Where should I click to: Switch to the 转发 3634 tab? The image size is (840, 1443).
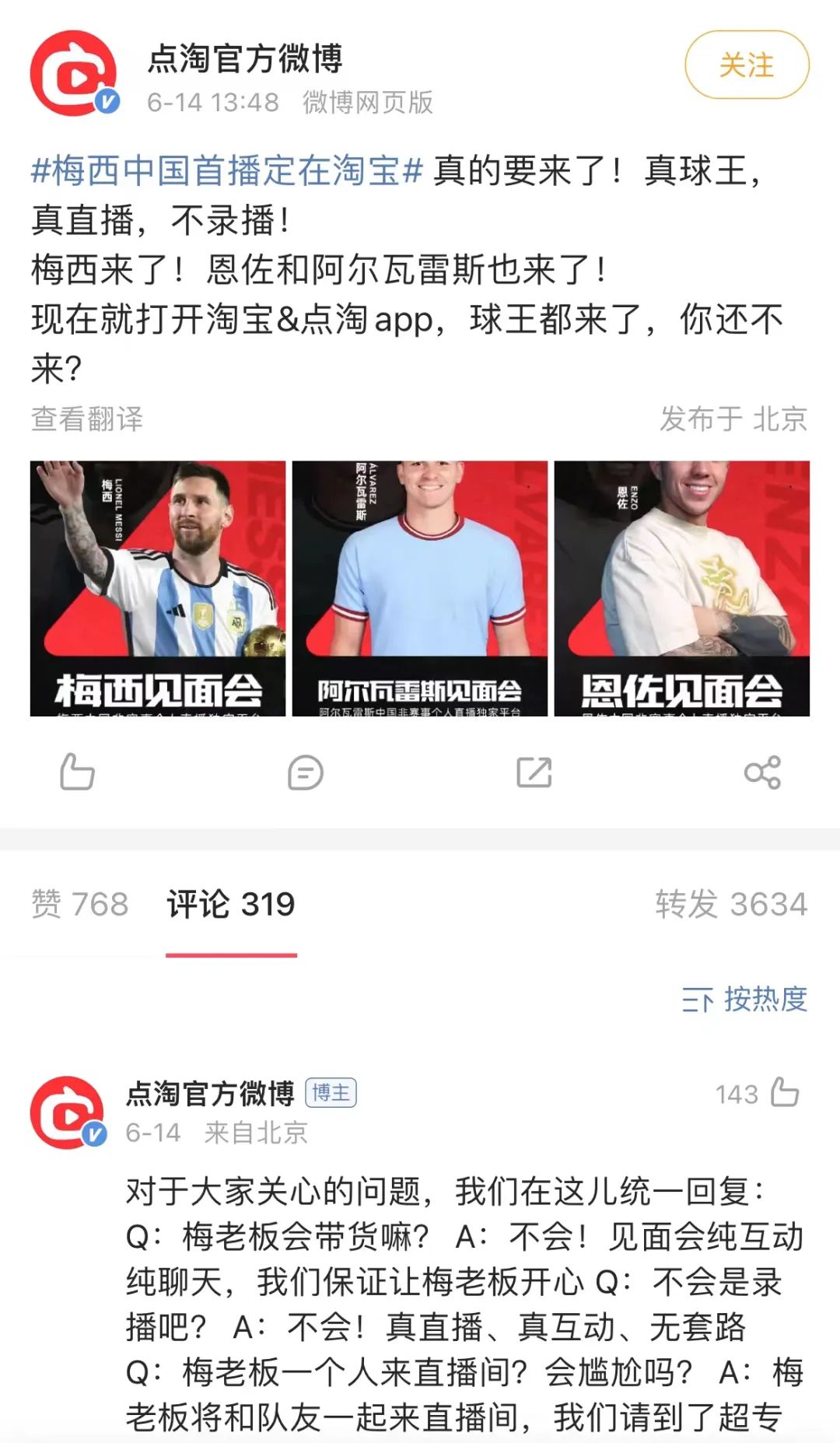731,905
